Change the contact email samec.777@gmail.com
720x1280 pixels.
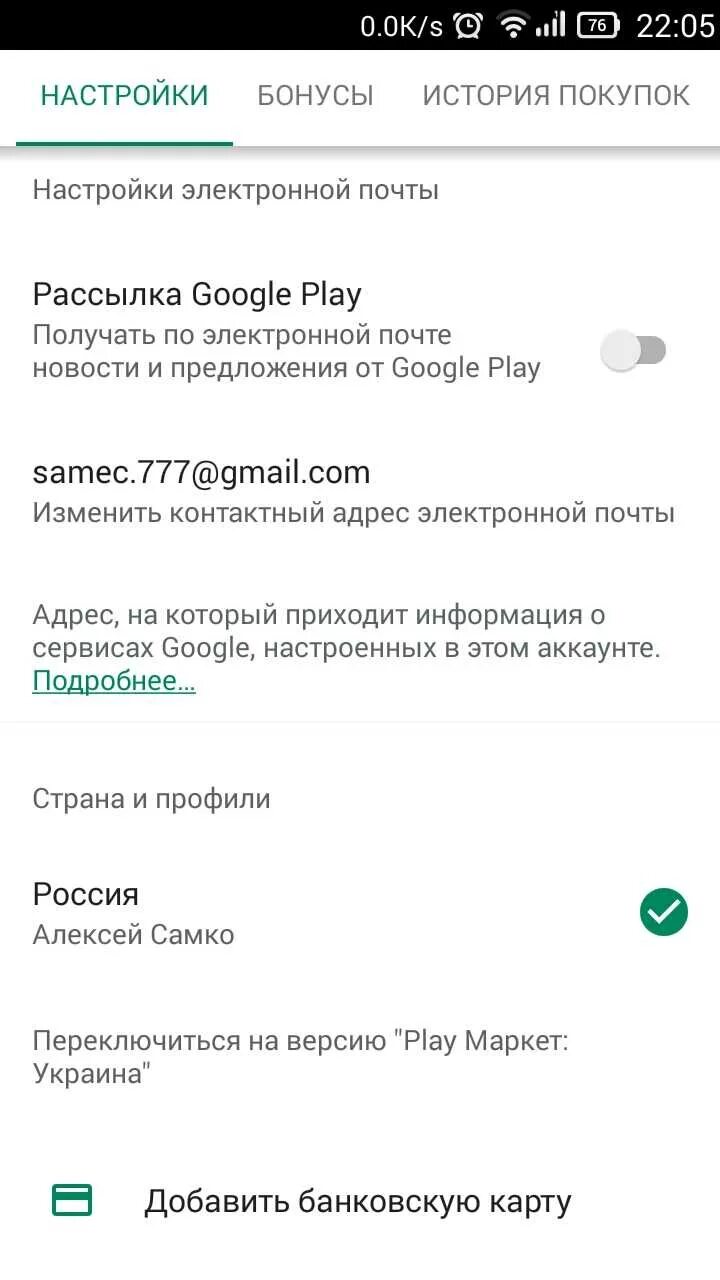353,492
